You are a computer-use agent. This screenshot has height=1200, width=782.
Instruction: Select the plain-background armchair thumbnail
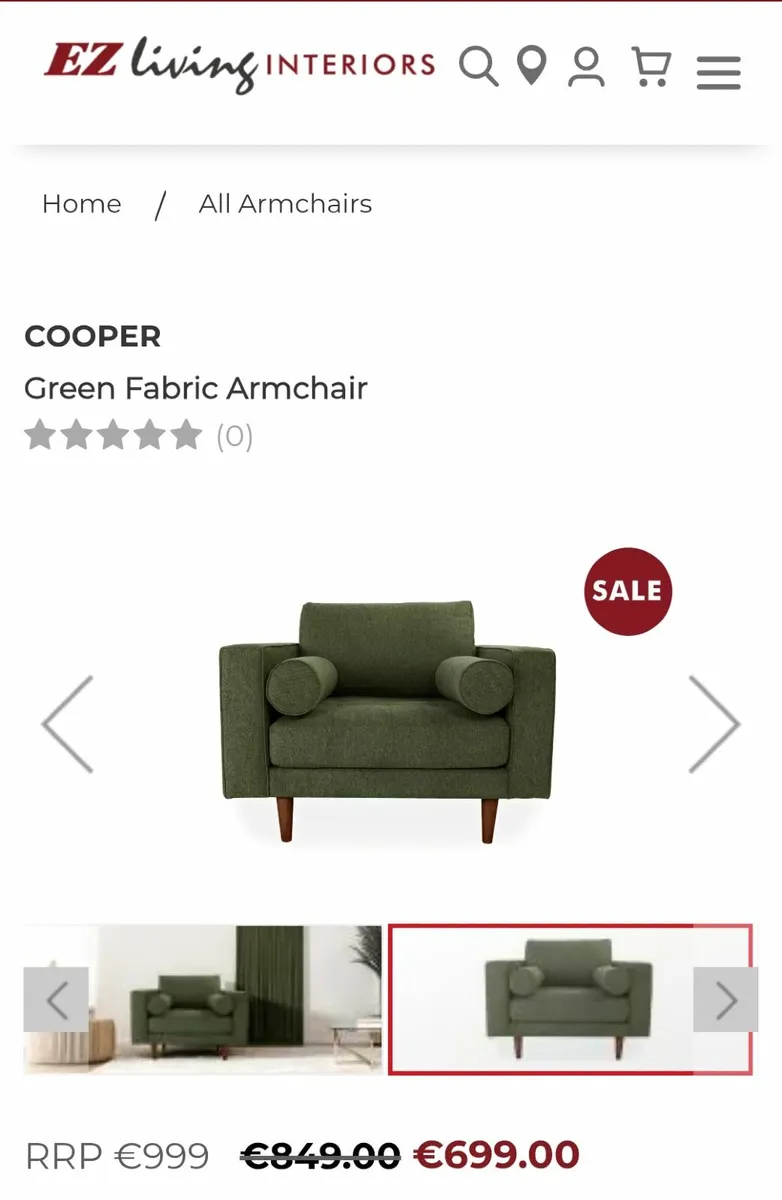point(569,999)
